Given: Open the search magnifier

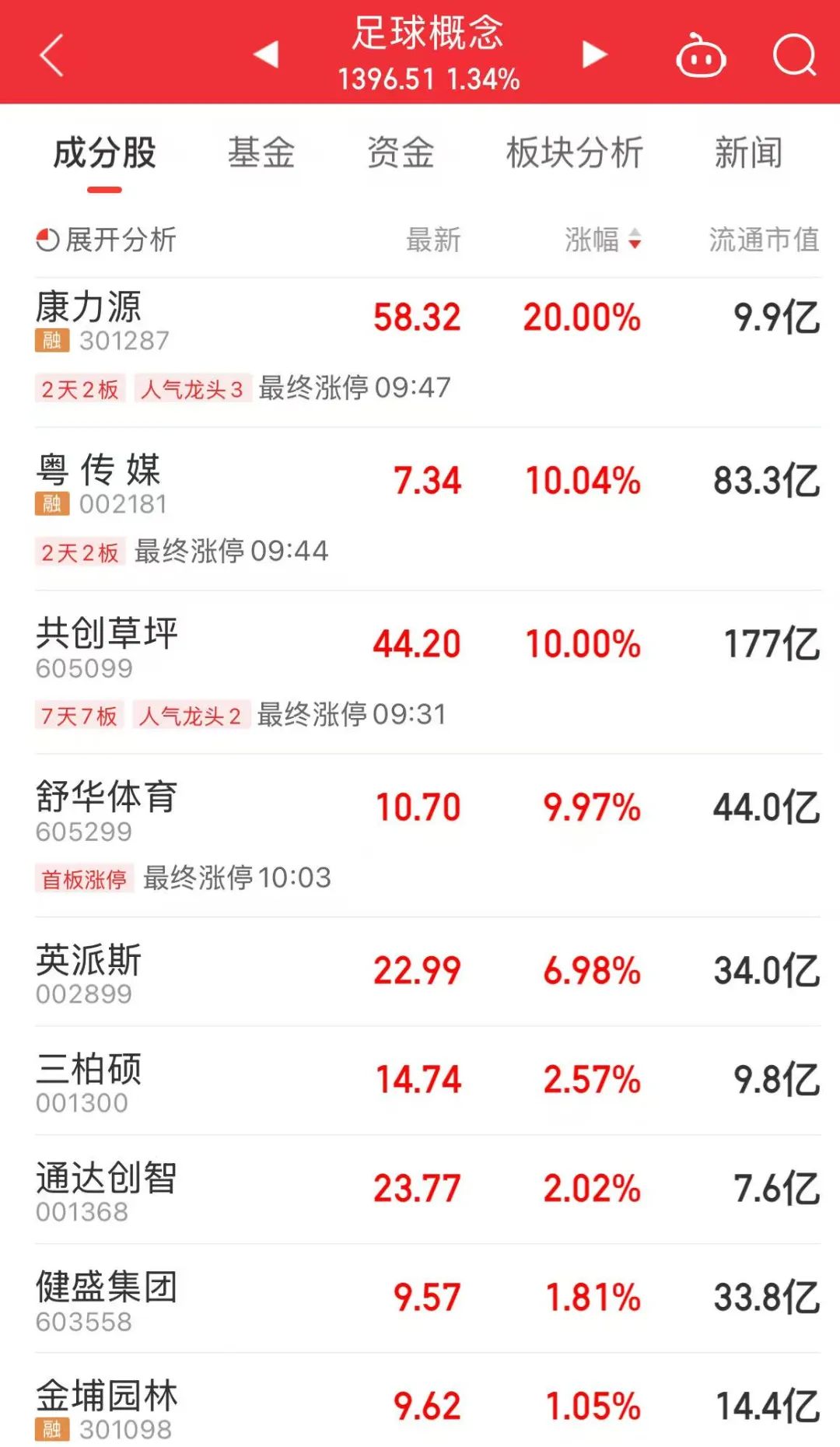Looking at the screenshot, I should click(794, 55).
